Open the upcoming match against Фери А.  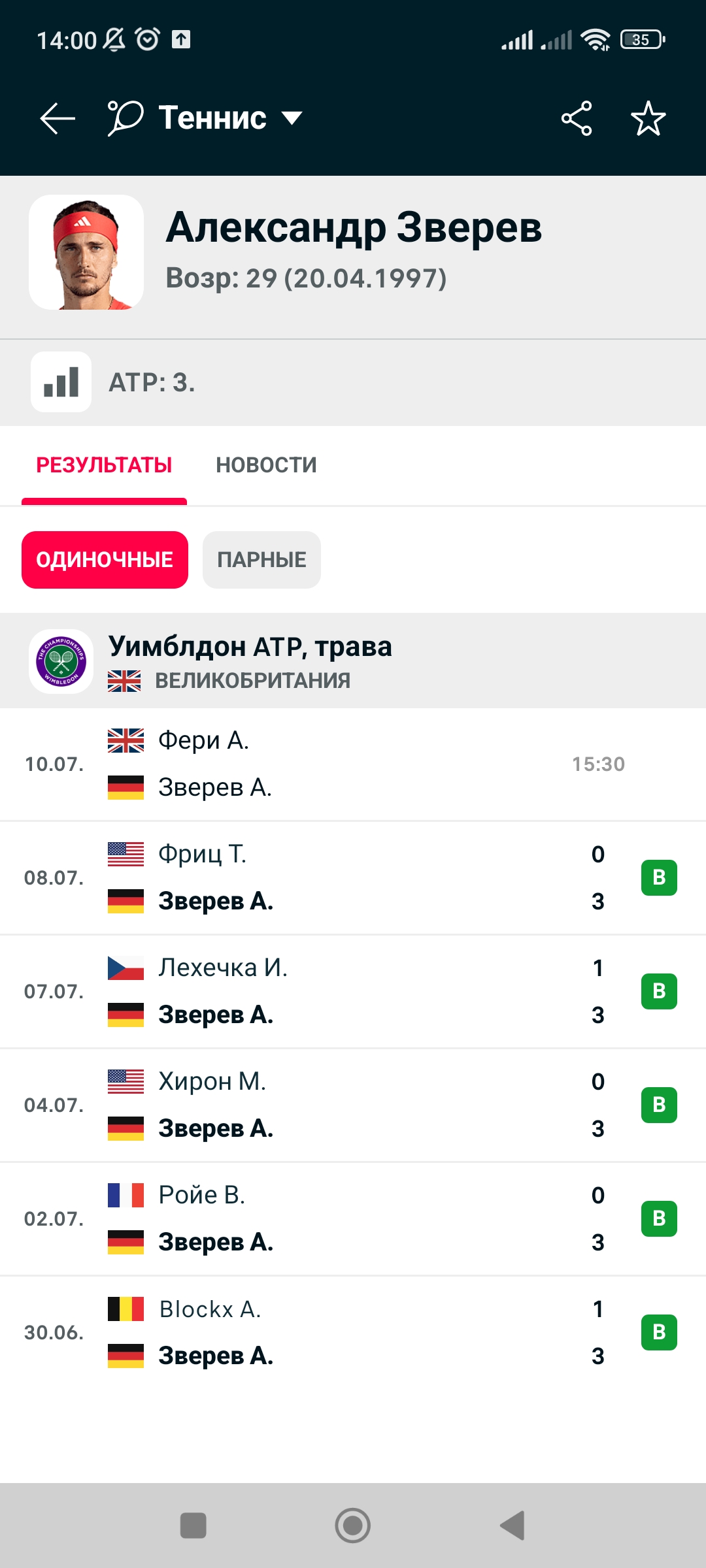click(353, 764)
